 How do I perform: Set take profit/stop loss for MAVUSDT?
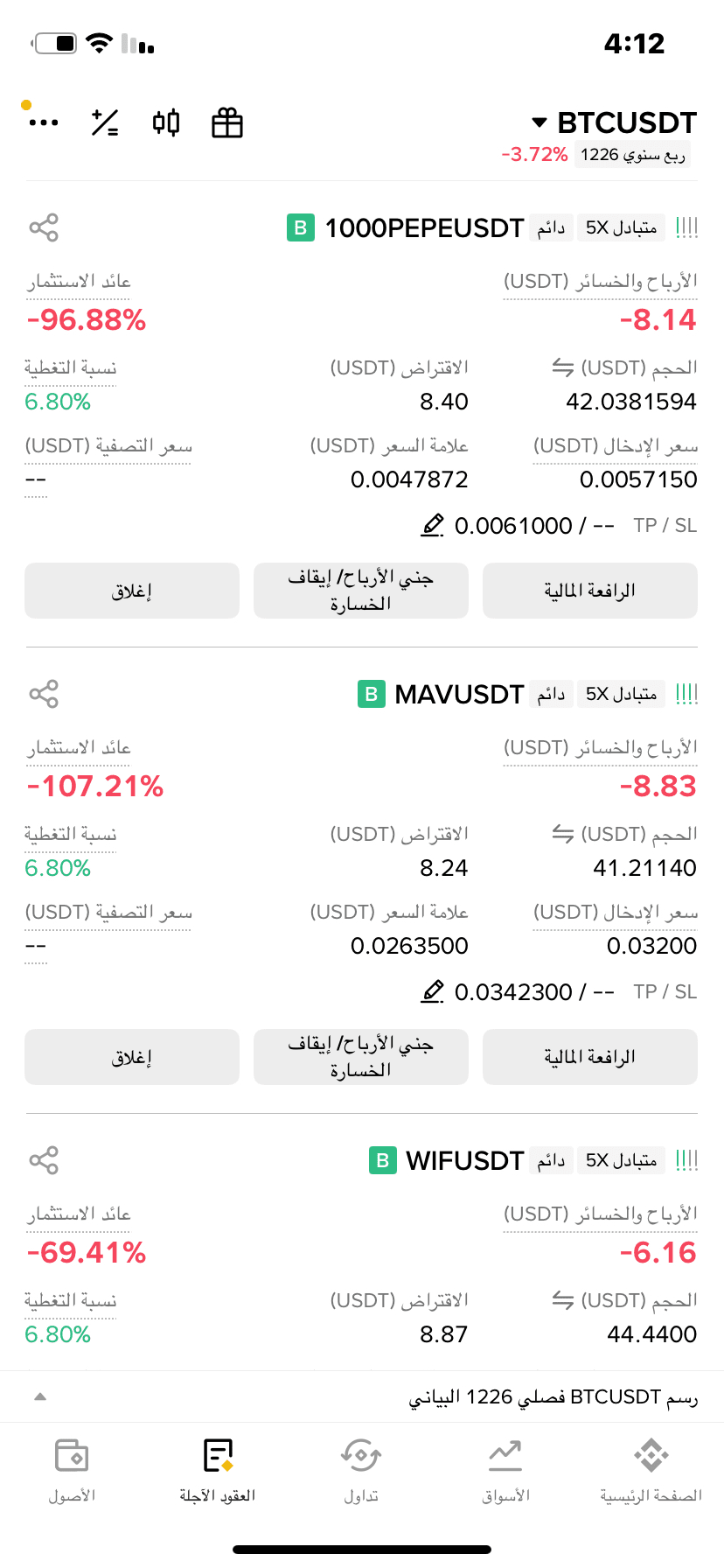[361, 1057]
